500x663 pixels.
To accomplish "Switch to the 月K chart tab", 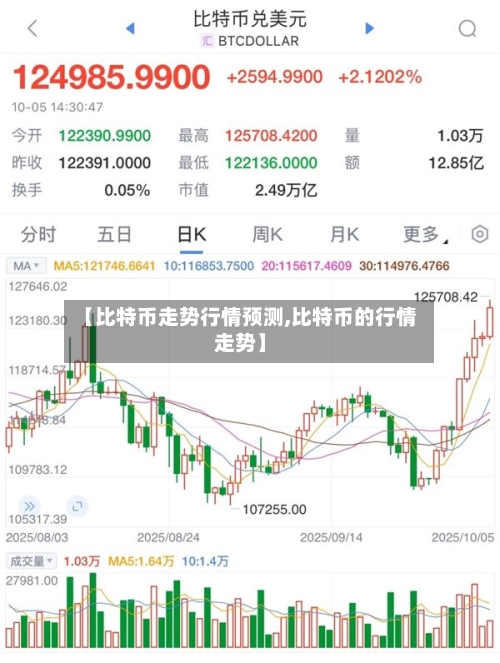I will pyautogui.click(x=345, y=234).
